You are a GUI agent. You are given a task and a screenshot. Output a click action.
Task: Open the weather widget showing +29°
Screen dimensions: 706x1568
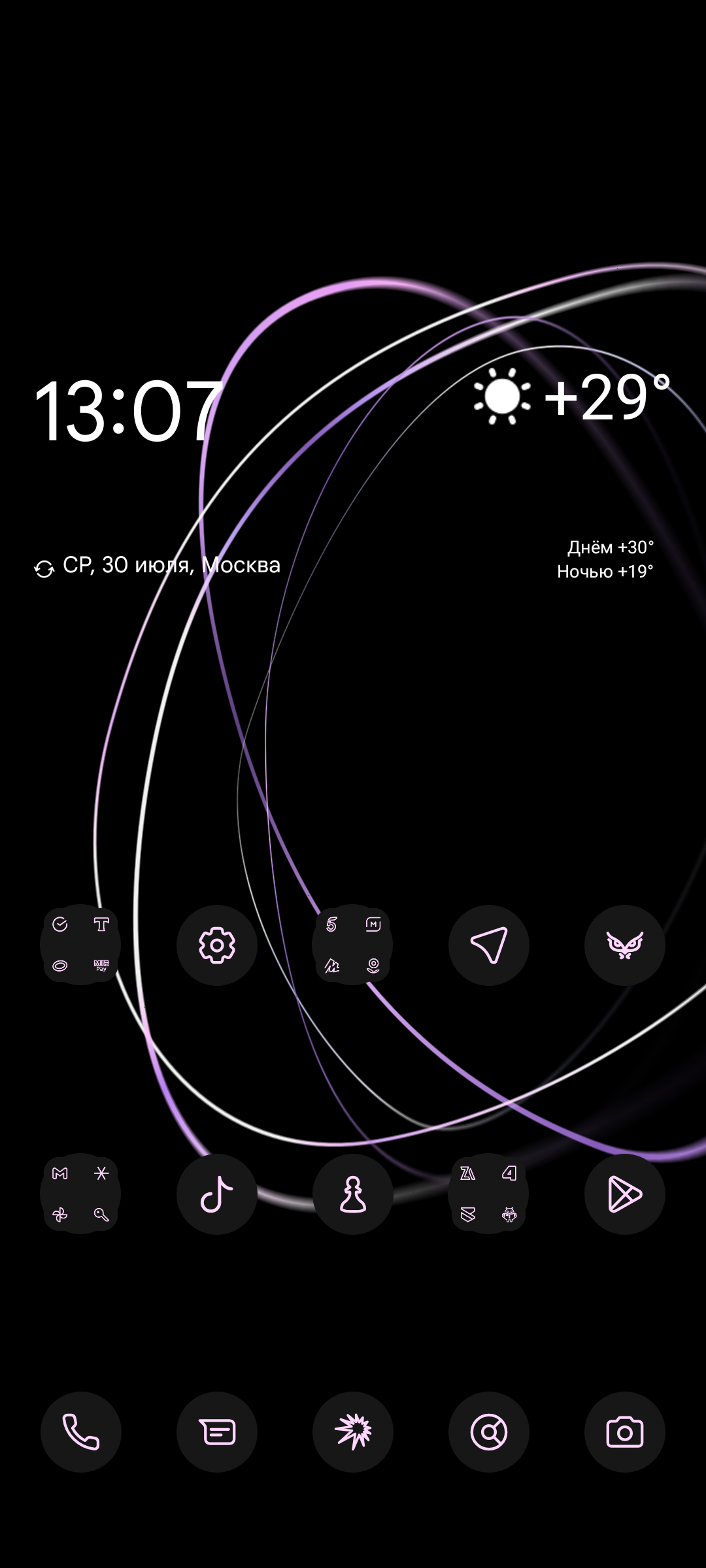(573, 398)
